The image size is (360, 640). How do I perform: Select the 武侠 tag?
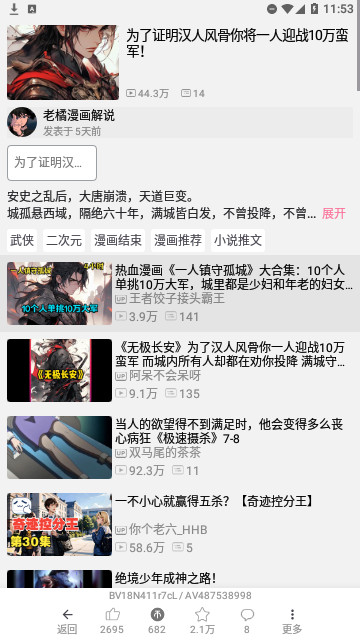22,240
